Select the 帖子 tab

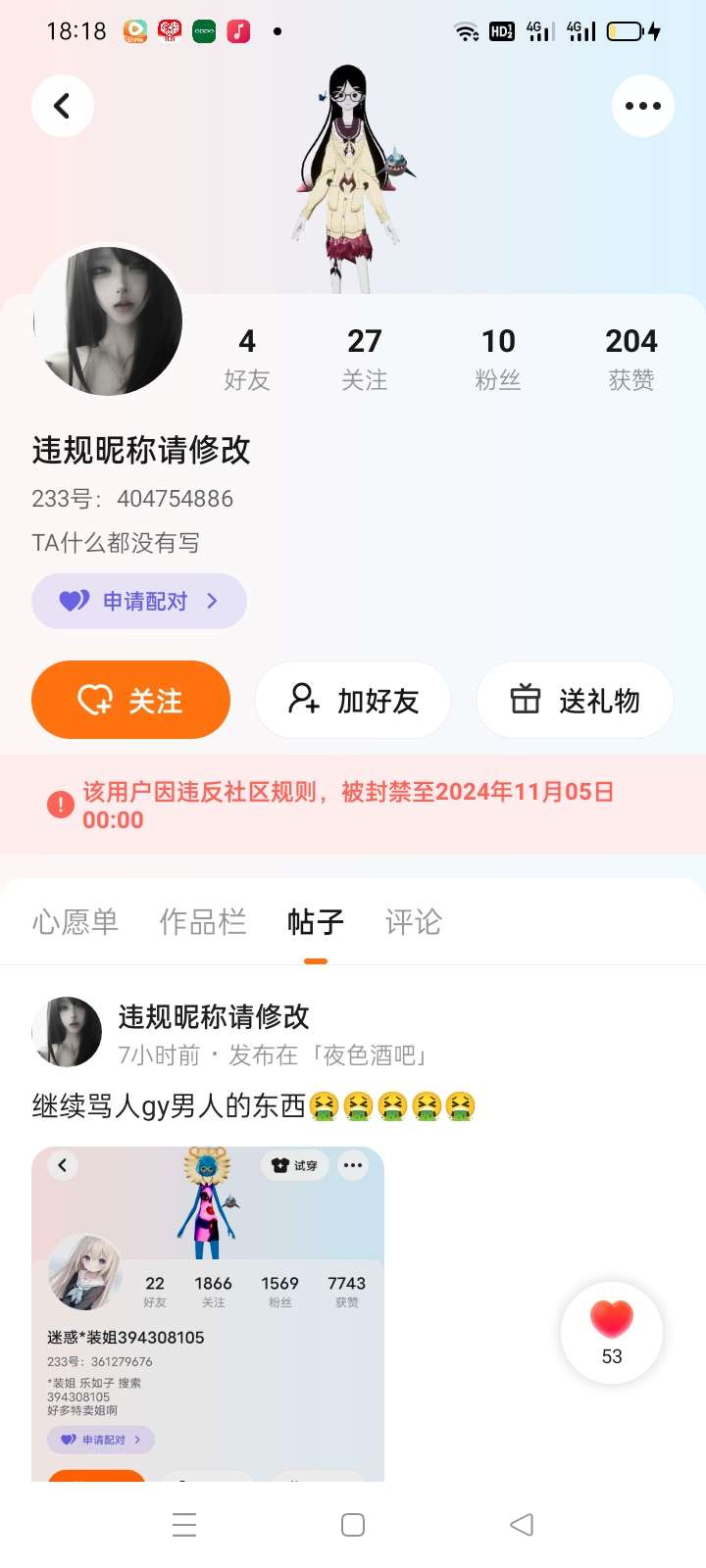tap(315, 921)
